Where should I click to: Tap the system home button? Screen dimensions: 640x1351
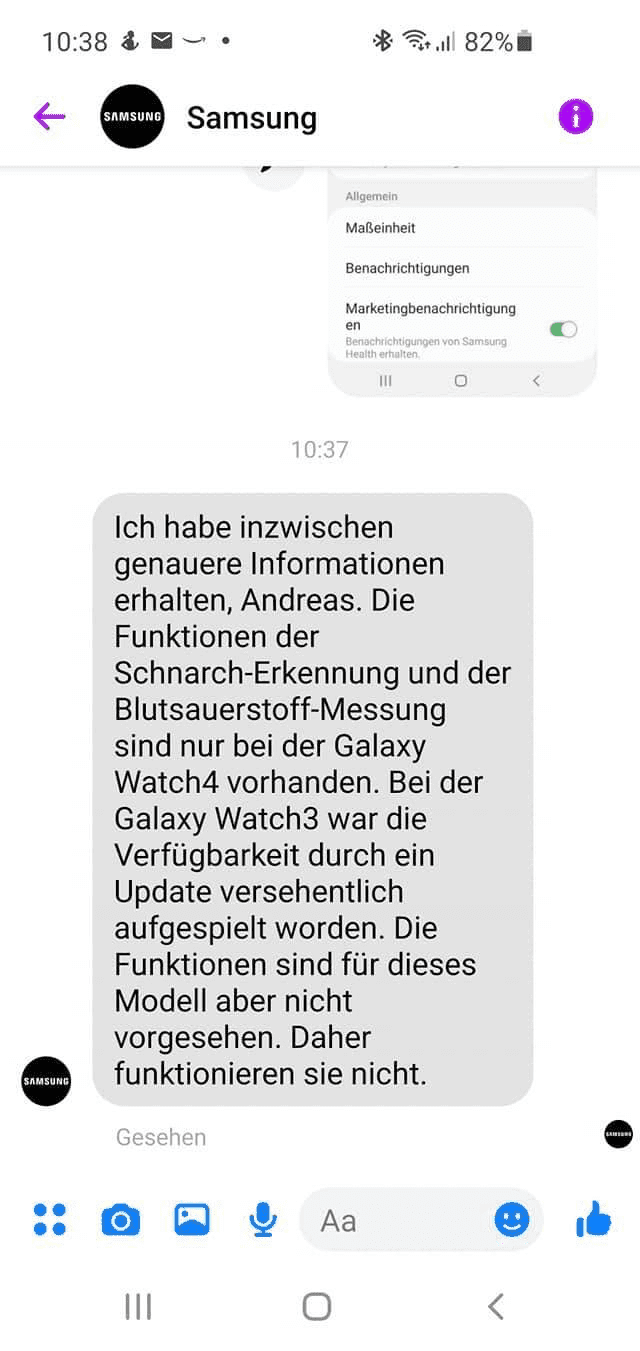[317, 1306]
